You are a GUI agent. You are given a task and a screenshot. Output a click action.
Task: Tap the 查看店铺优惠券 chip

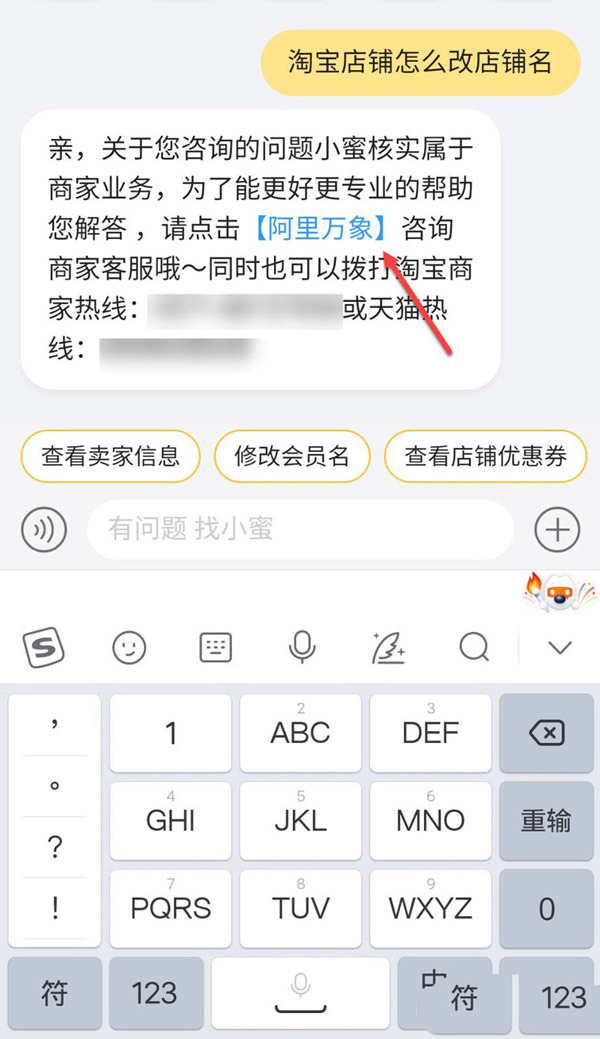485,457
